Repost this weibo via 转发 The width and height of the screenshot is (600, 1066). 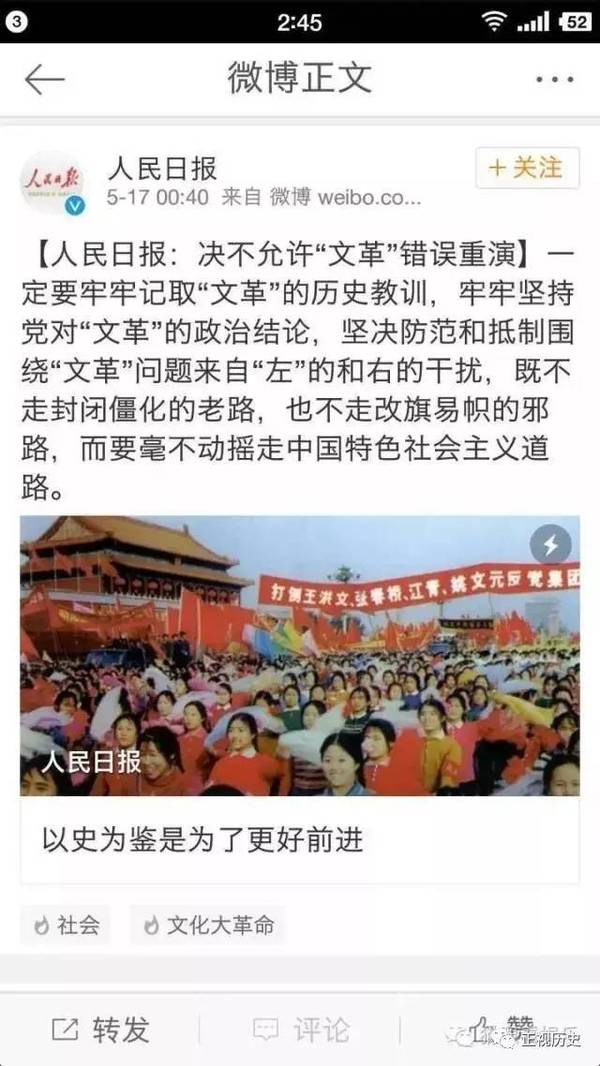click(100, 1029)
